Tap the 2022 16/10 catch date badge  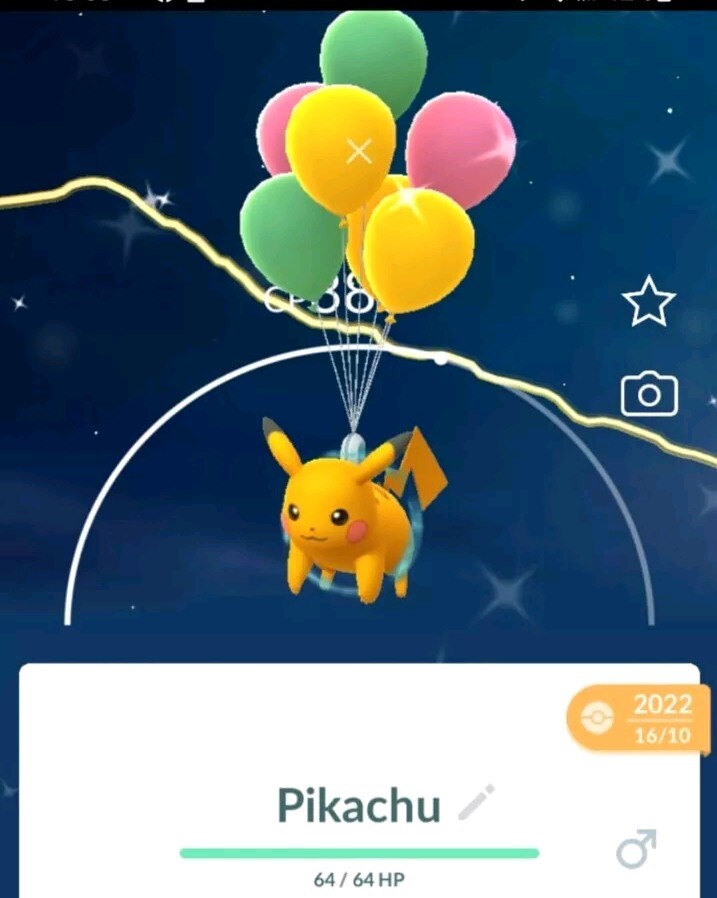pos(638,719)
